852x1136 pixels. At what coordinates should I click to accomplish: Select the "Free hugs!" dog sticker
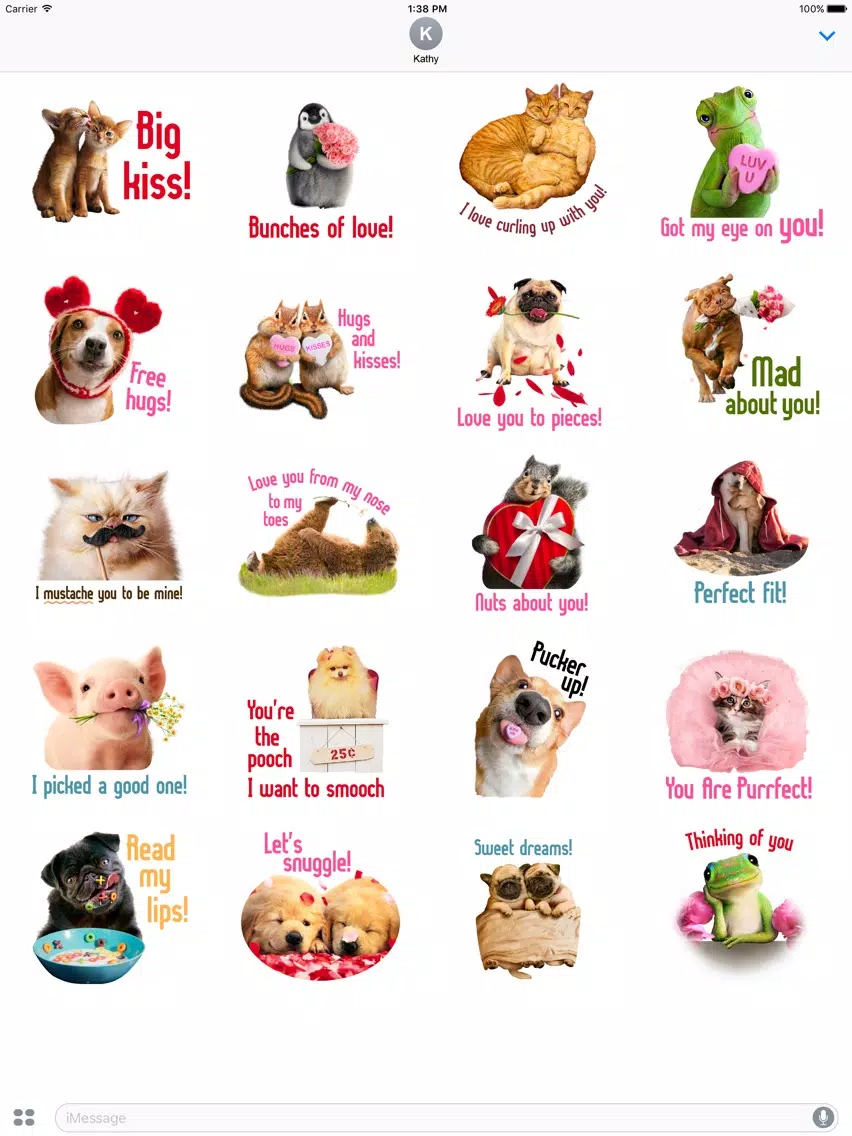coord(100,350)
